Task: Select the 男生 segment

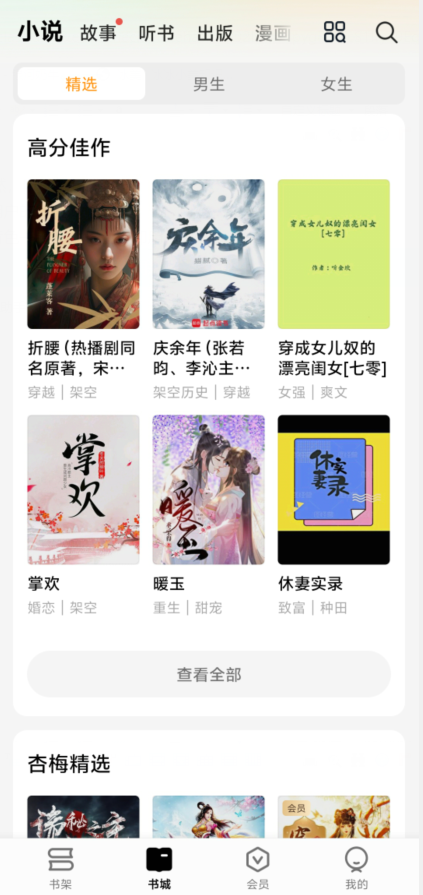Action: (209, 84)
